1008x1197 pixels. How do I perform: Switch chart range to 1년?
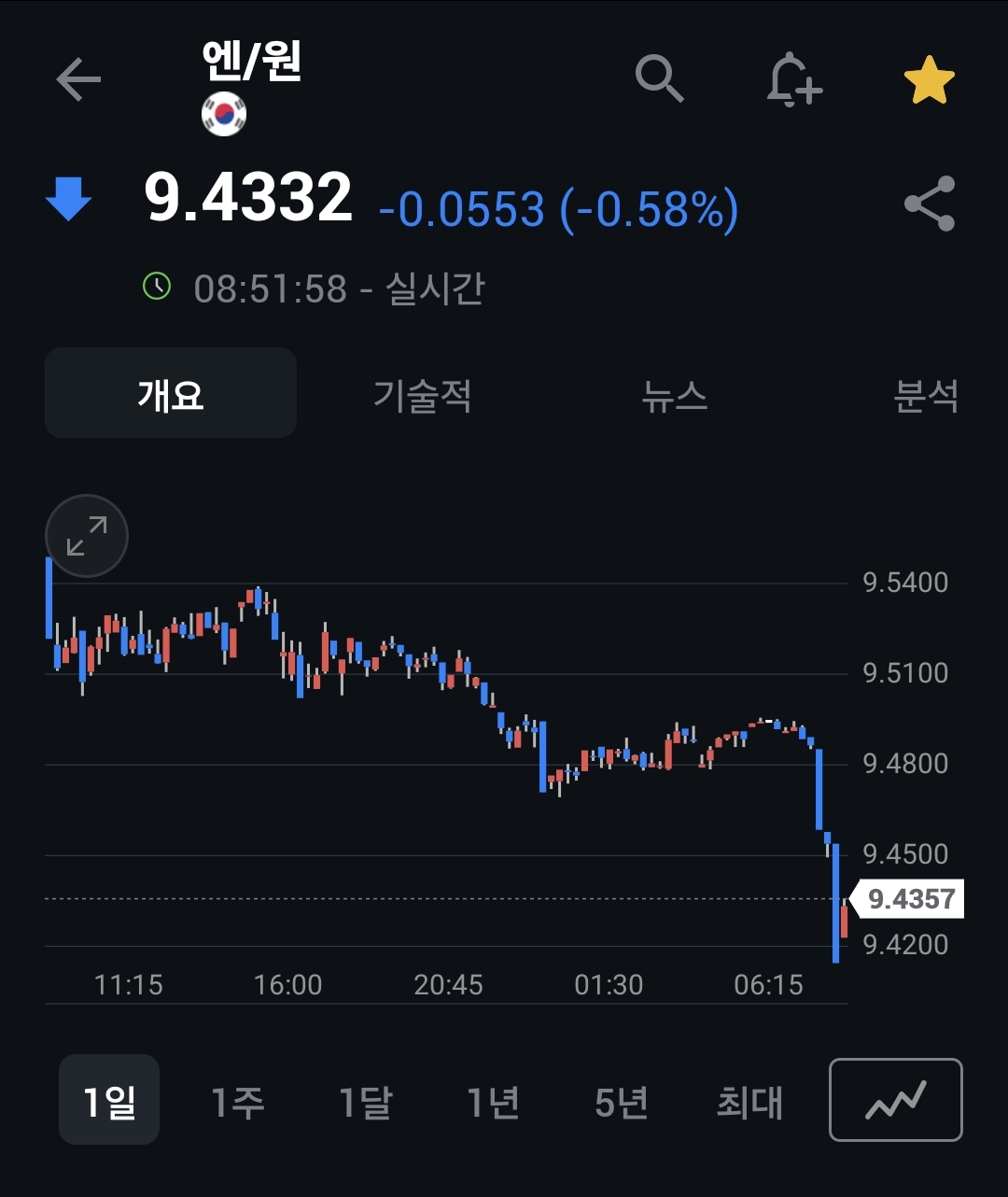point(493,1103)
